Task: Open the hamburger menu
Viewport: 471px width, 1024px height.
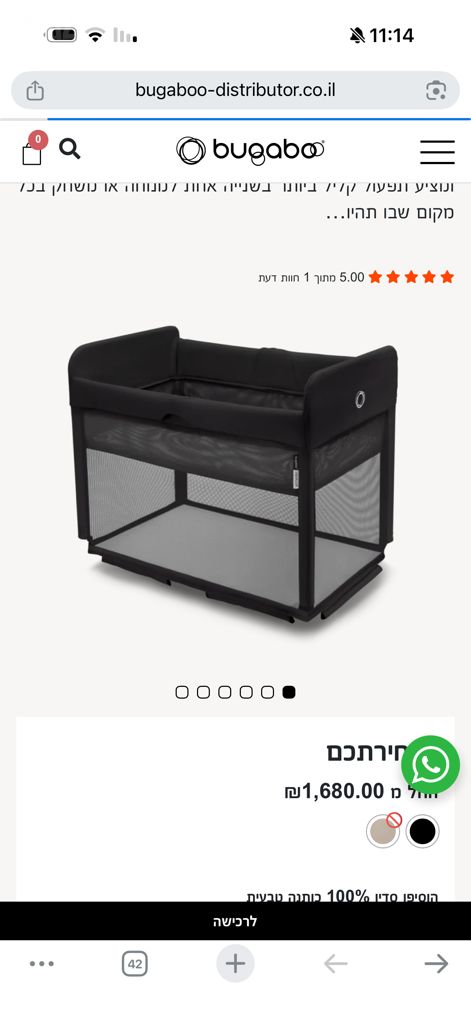Action: click(437, 152)
